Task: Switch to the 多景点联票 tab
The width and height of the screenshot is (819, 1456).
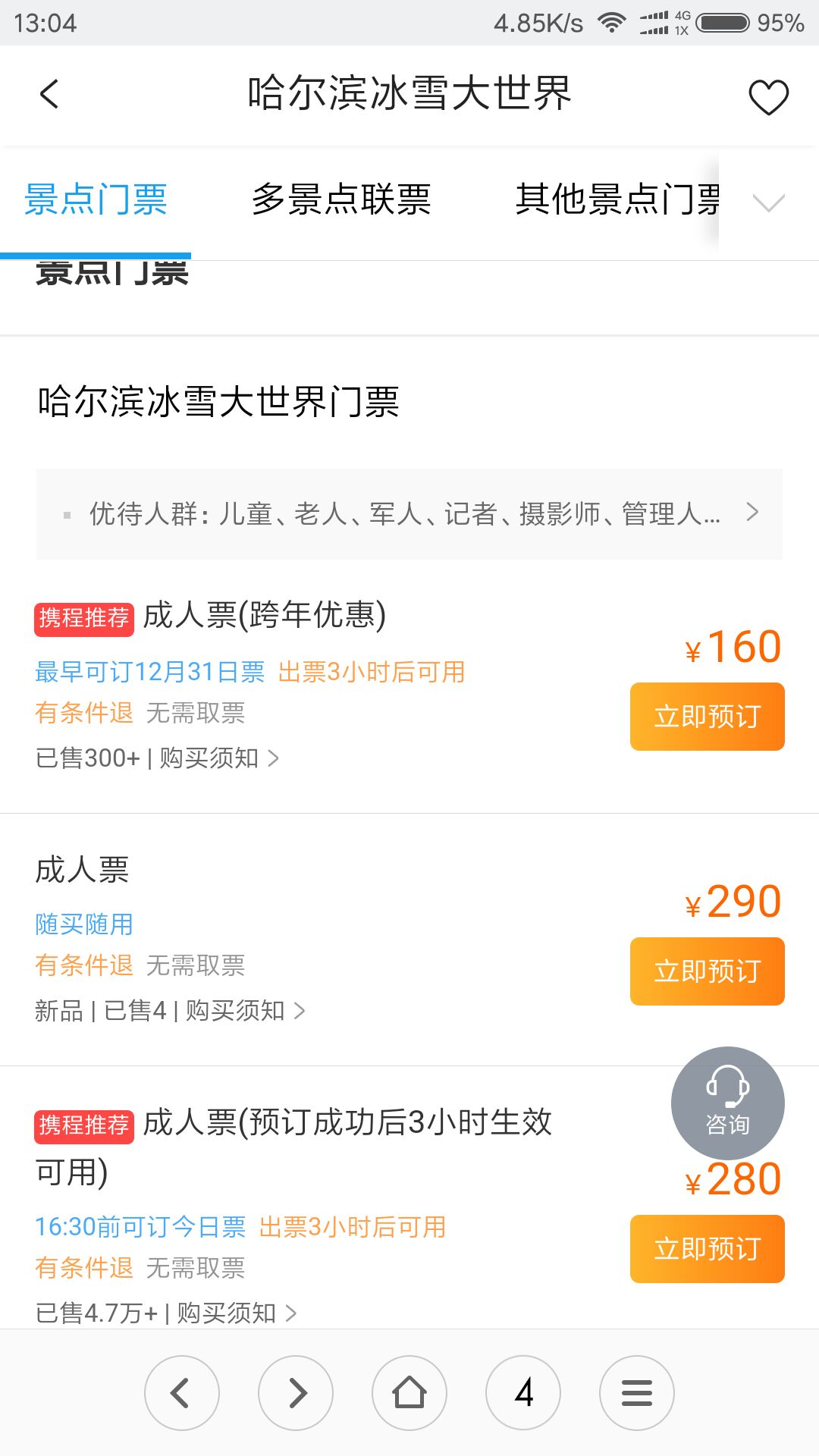Action: coord(341,200)
